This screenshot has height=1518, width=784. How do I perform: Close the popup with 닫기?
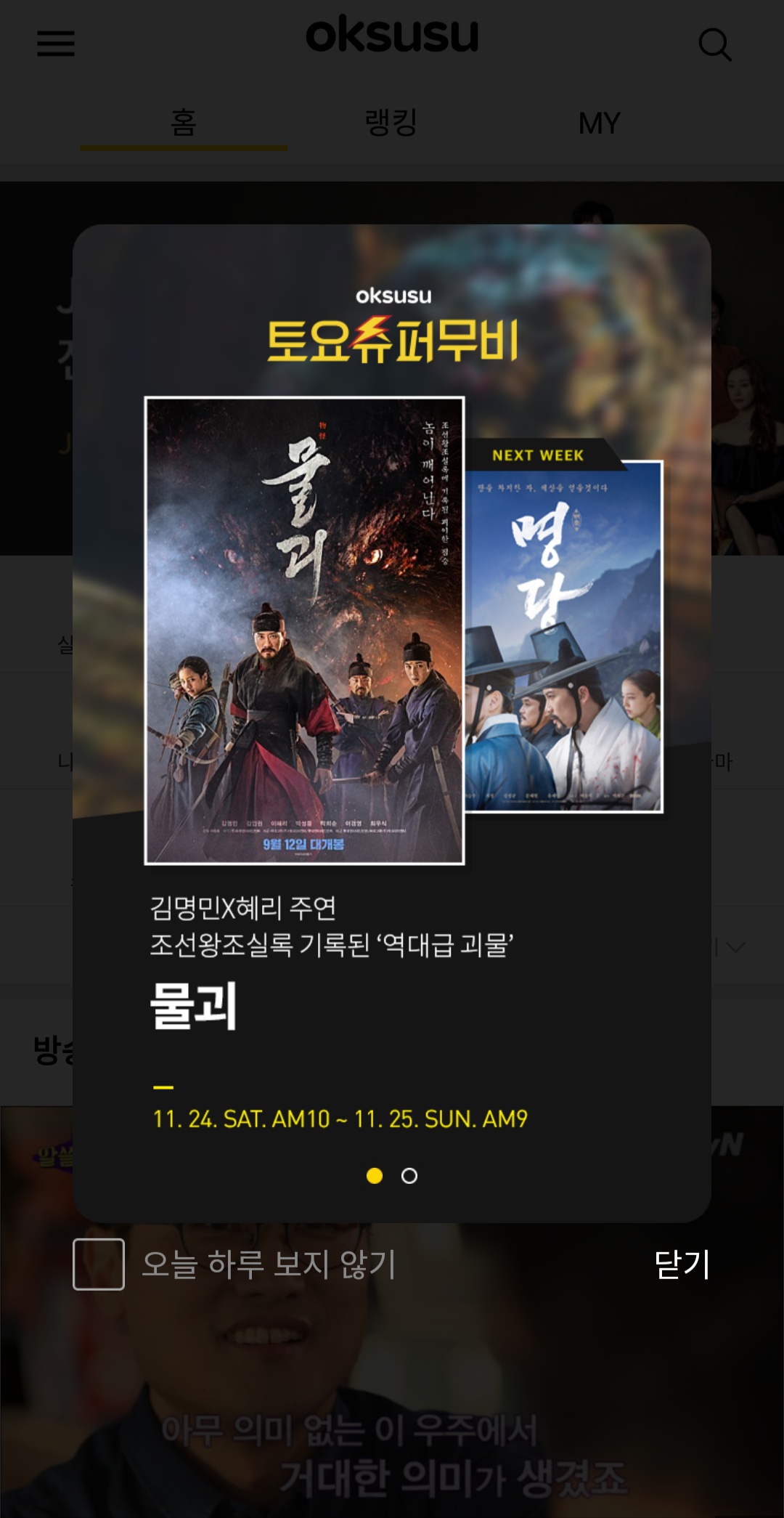pyautogui.click(x=682, y=1265)
